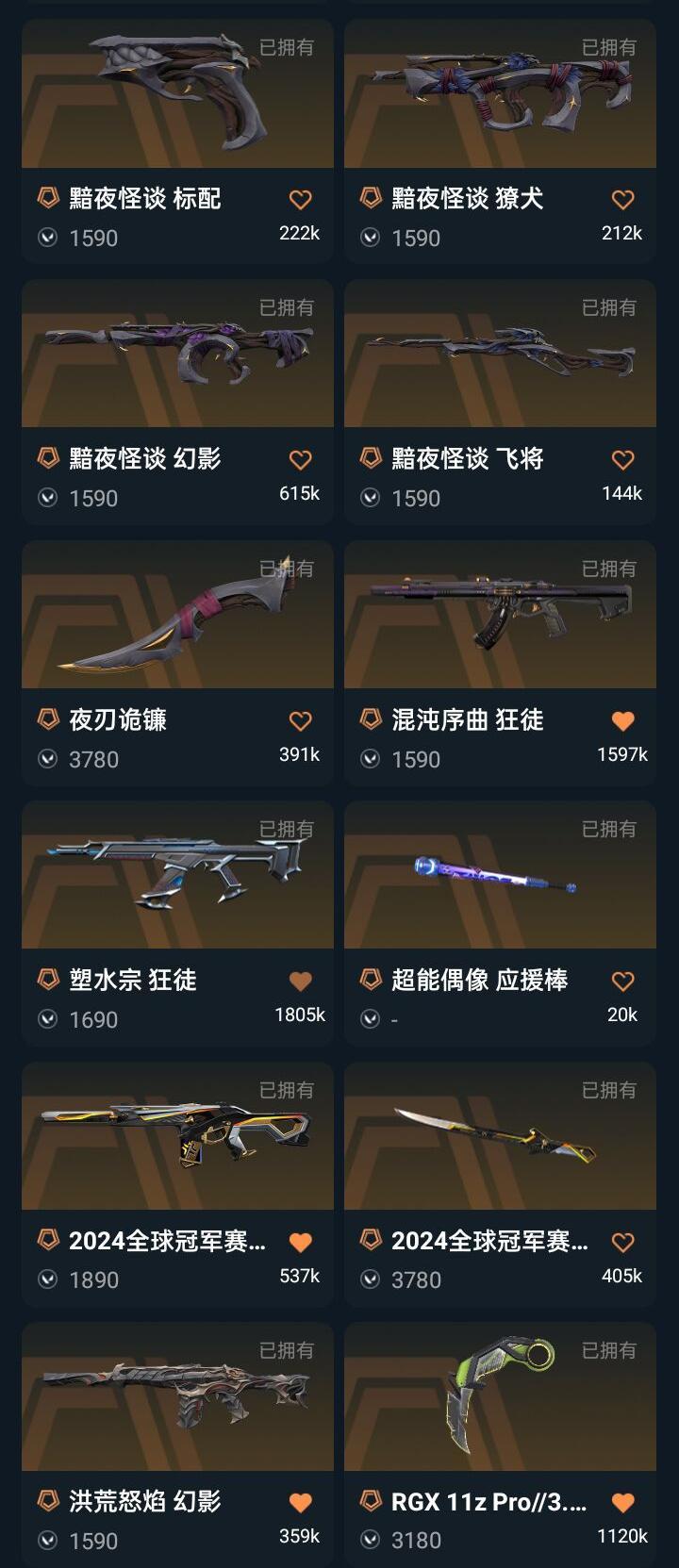Open the 夜刃诡镰 knife card

pyautogui.click(x=177, y=662)
